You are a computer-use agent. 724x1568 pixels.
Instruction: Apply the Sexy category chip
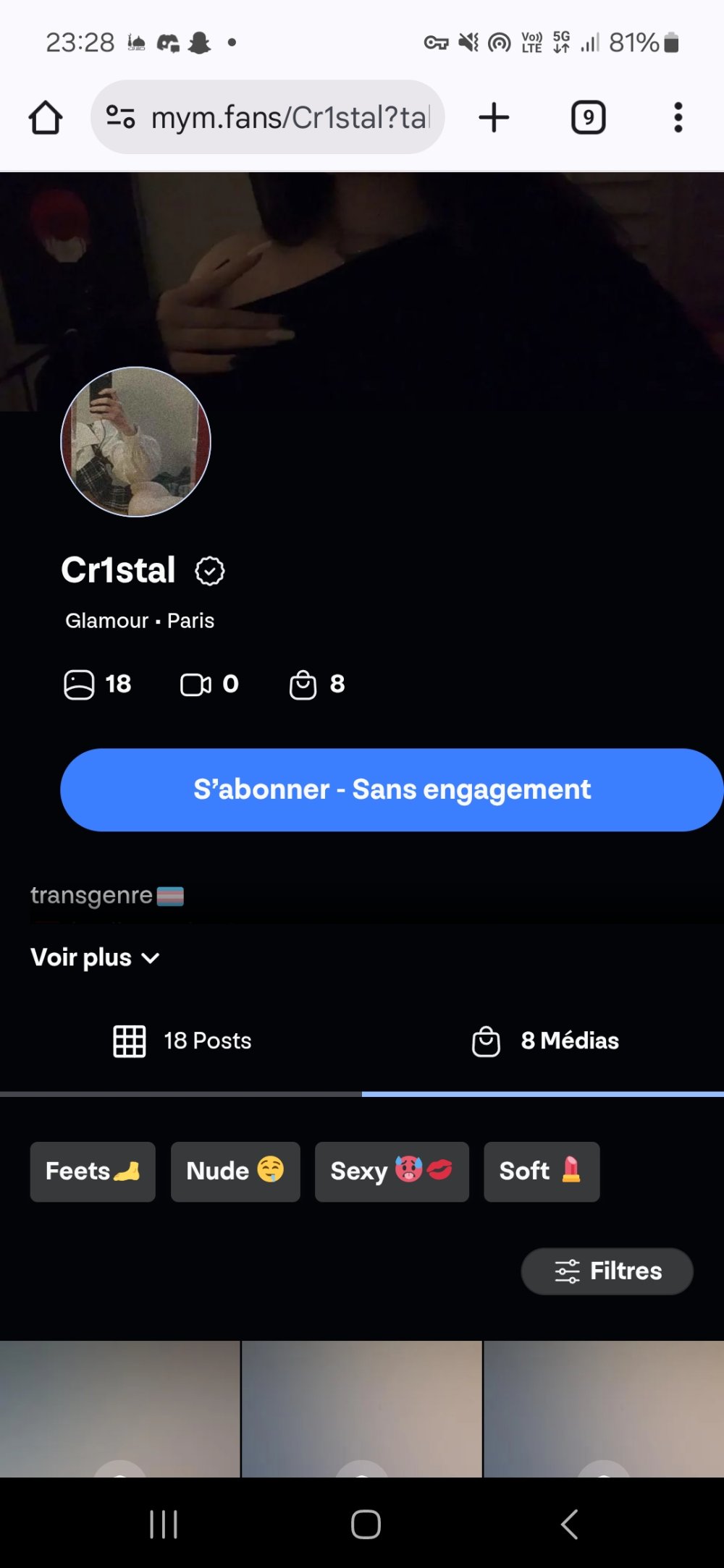[x=392, y=1171]
